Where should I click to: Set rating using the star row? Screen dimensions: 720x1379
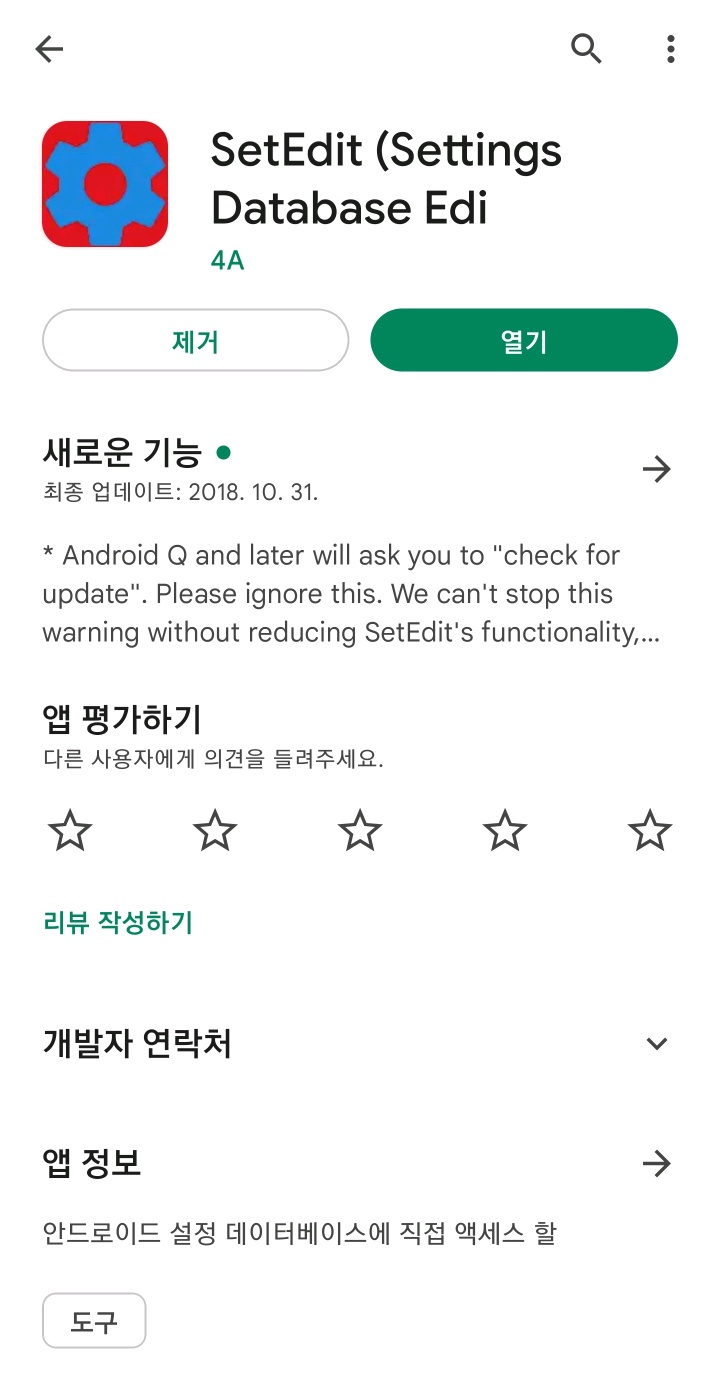click(x=359, y=829)
